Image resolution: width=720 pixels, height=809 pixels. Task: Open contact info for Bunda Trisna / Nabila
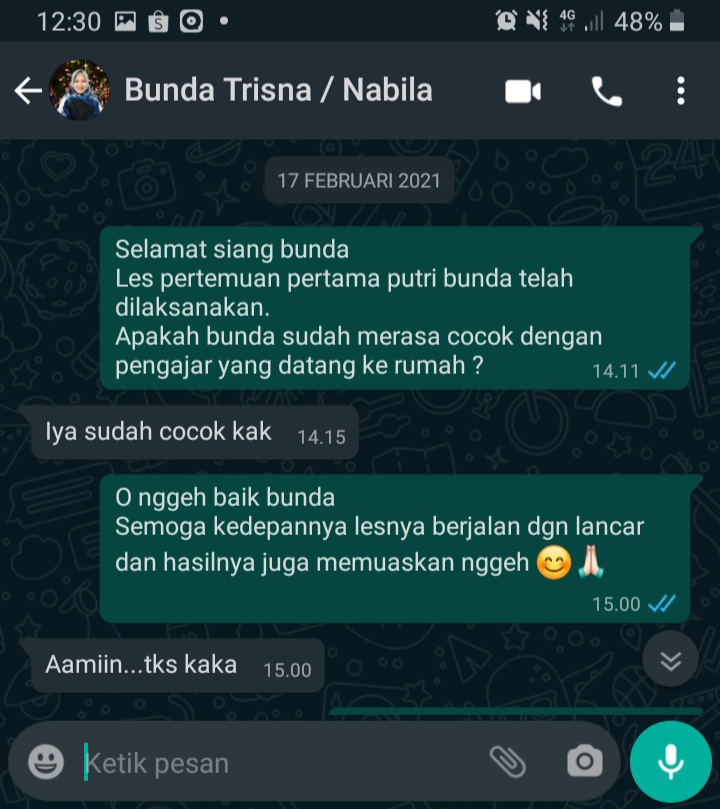(x=278, y=91)
